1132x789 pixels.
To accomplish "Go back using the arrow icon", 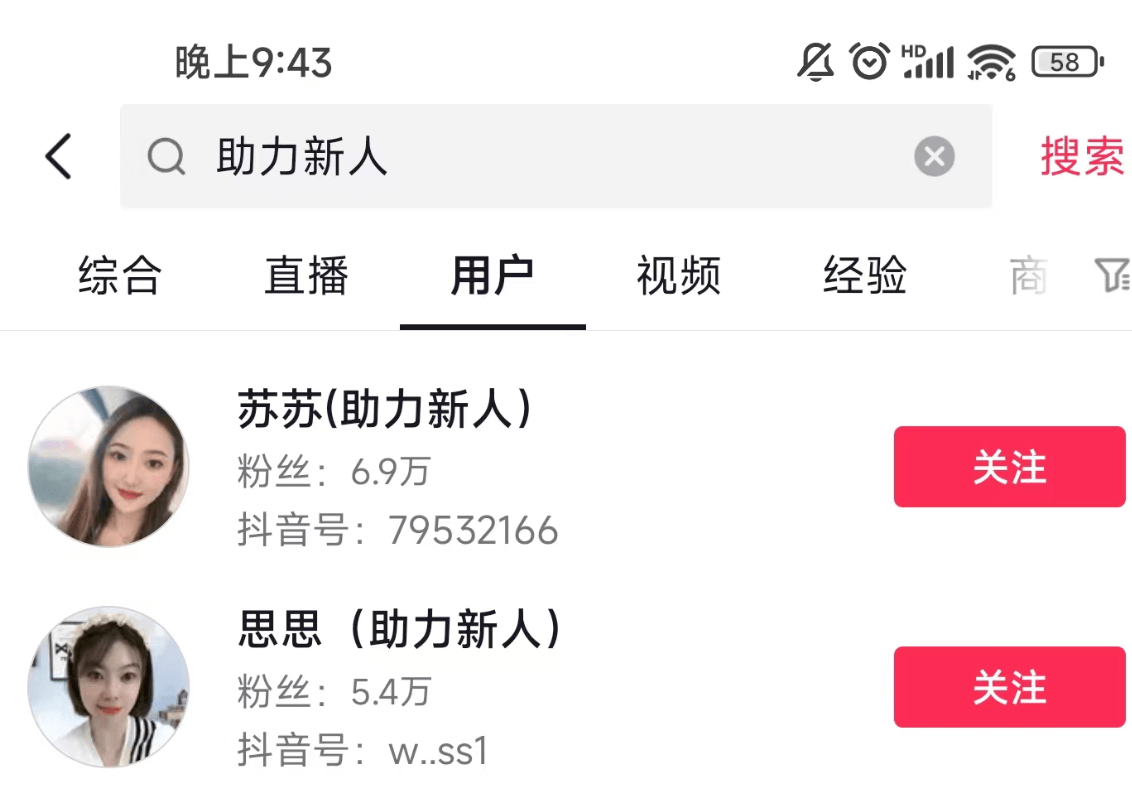I will click(x=59, y=157).
